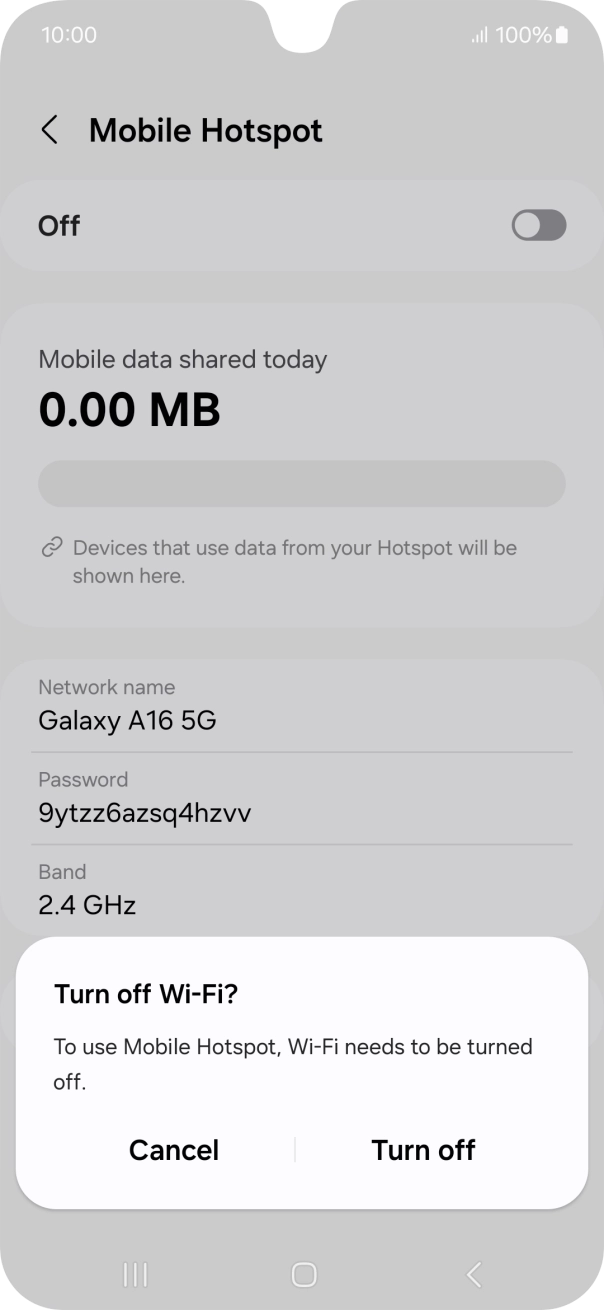Open the Network name setting
Screen dimensions: 604x1310
(x=300, y=705)
